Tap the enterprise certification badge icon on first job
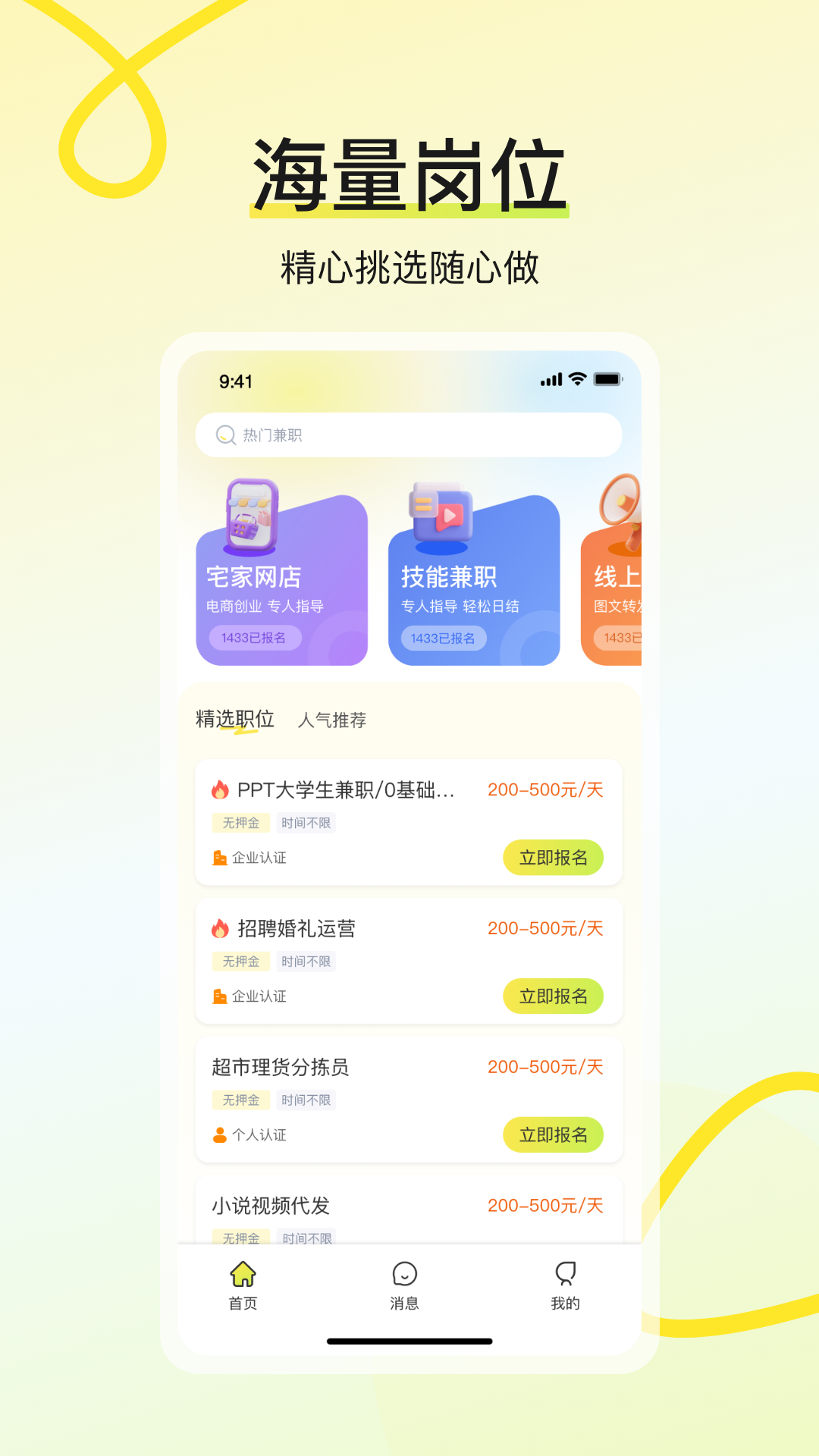 [x=219, y=857]
